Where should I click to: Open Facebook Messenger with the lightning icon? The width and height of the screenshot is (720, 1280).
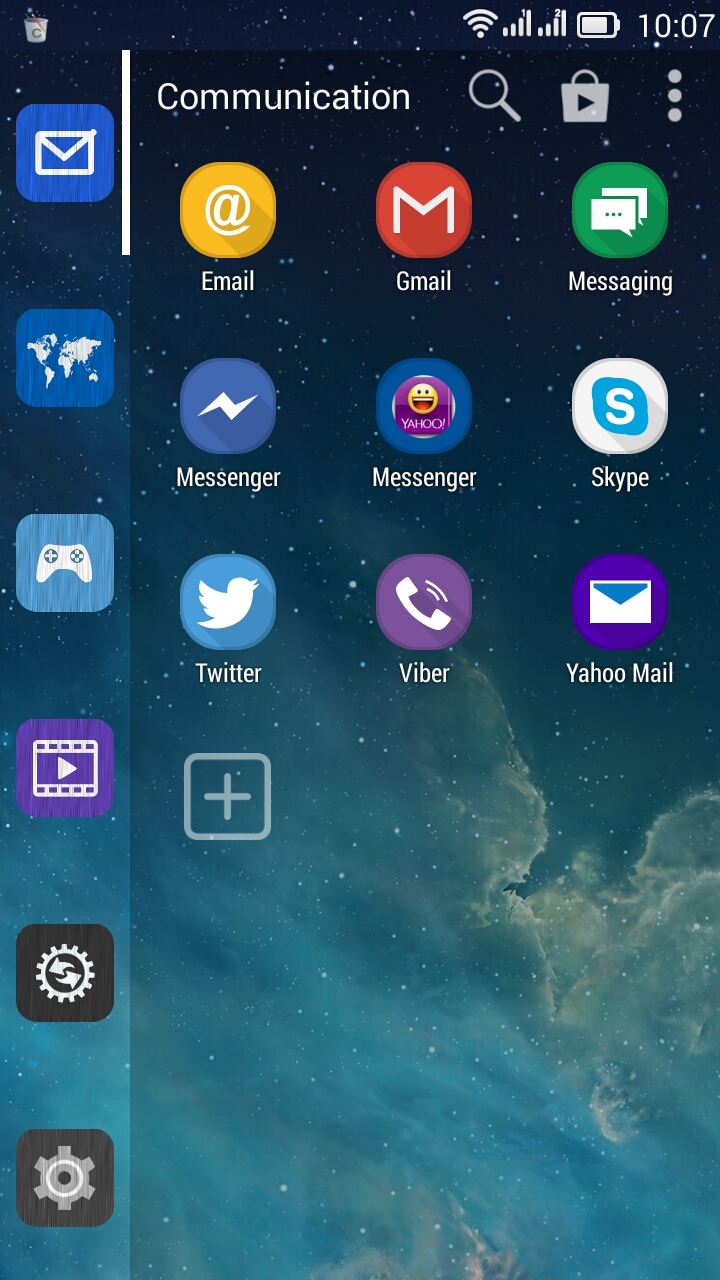pos(228,407)
